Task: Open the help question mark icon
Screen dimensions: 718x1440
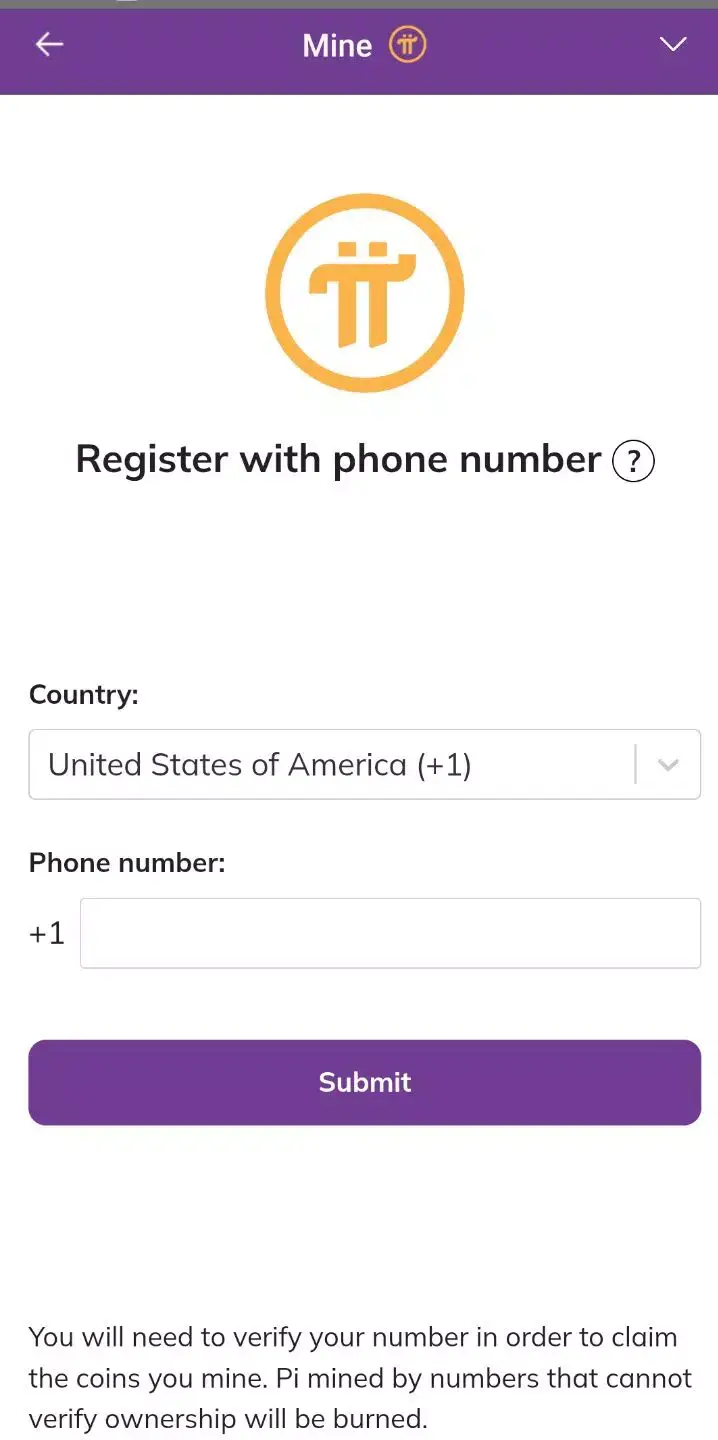Action: click(633, 462)
